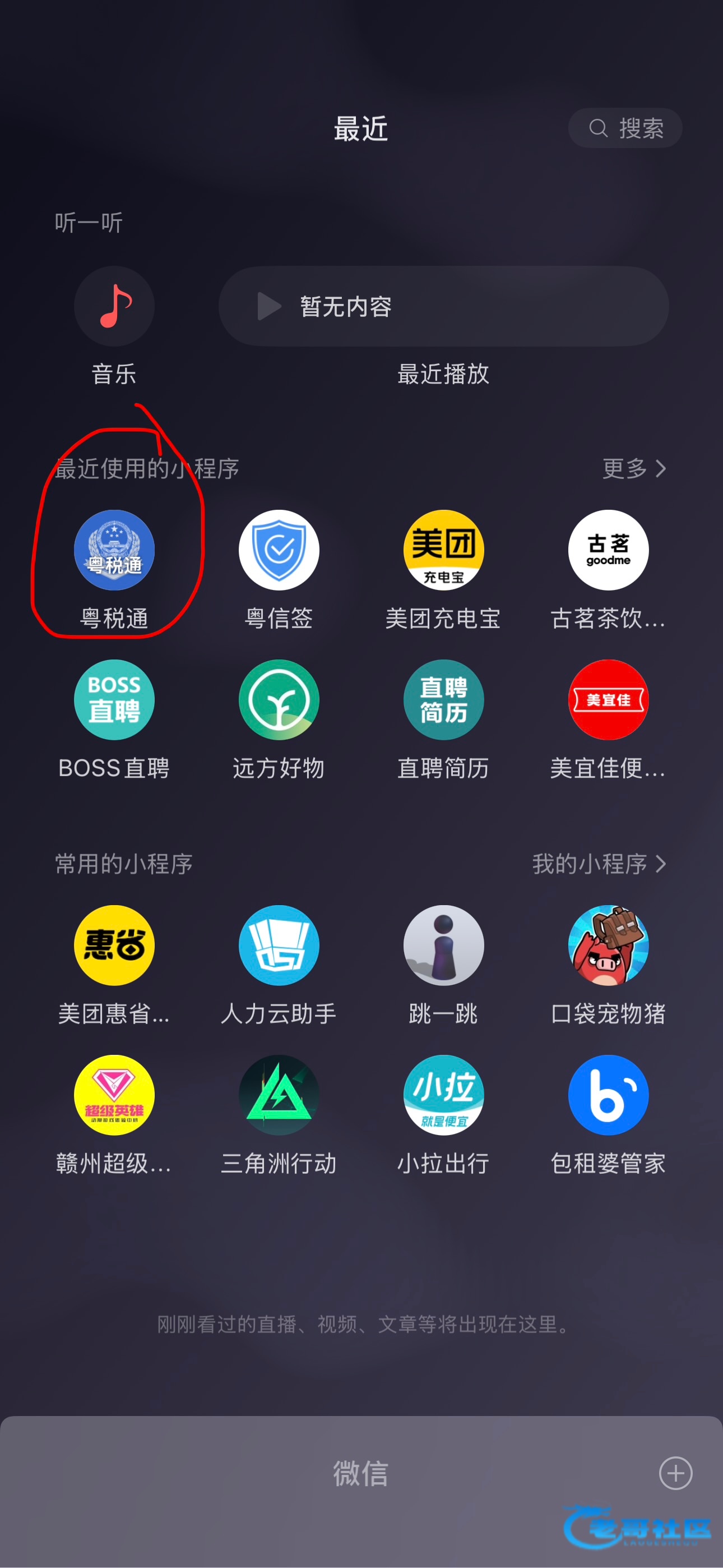Tap the 暂无内容 recent playback bar
The image size is (723, 1568).
(x=443, y=306)
